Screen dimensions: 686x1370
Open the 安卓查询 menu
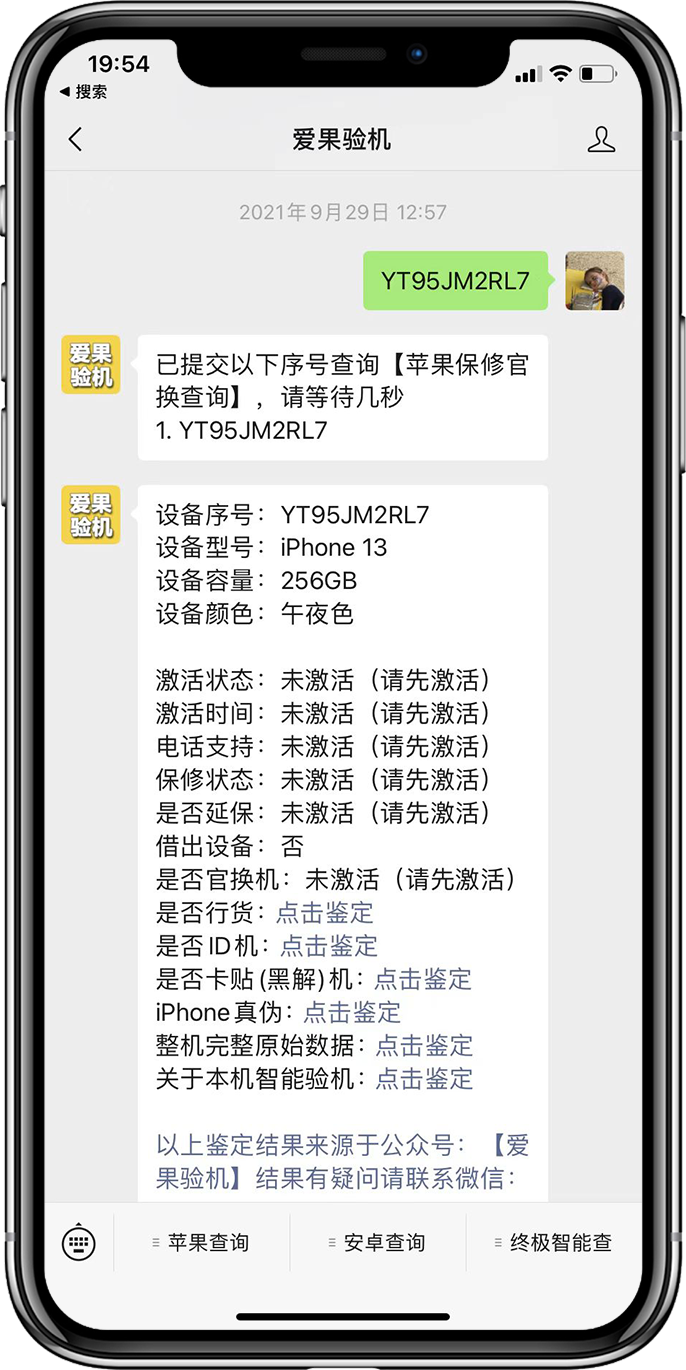click(378, 1243)
